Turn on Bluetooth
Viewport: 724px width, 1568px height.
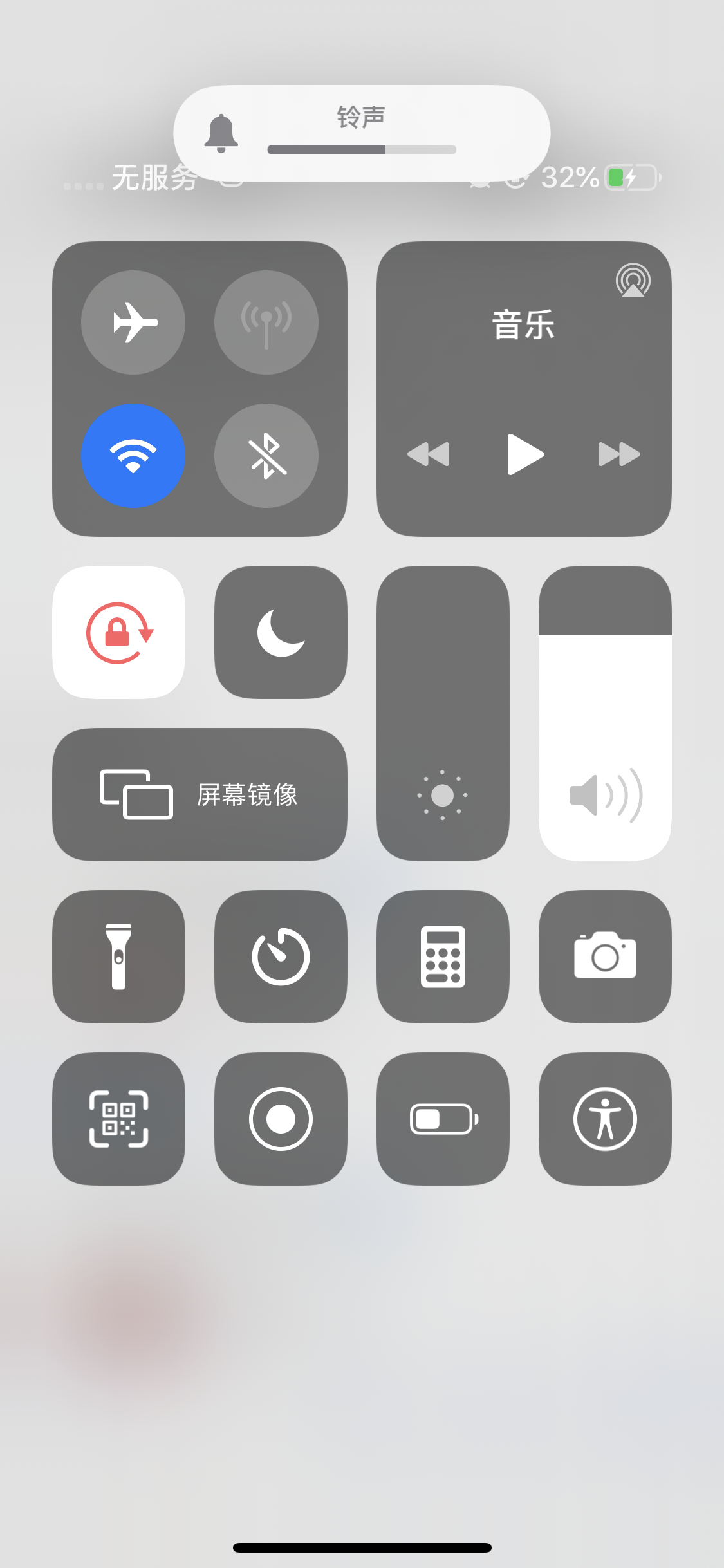click(x=266, y=456)
